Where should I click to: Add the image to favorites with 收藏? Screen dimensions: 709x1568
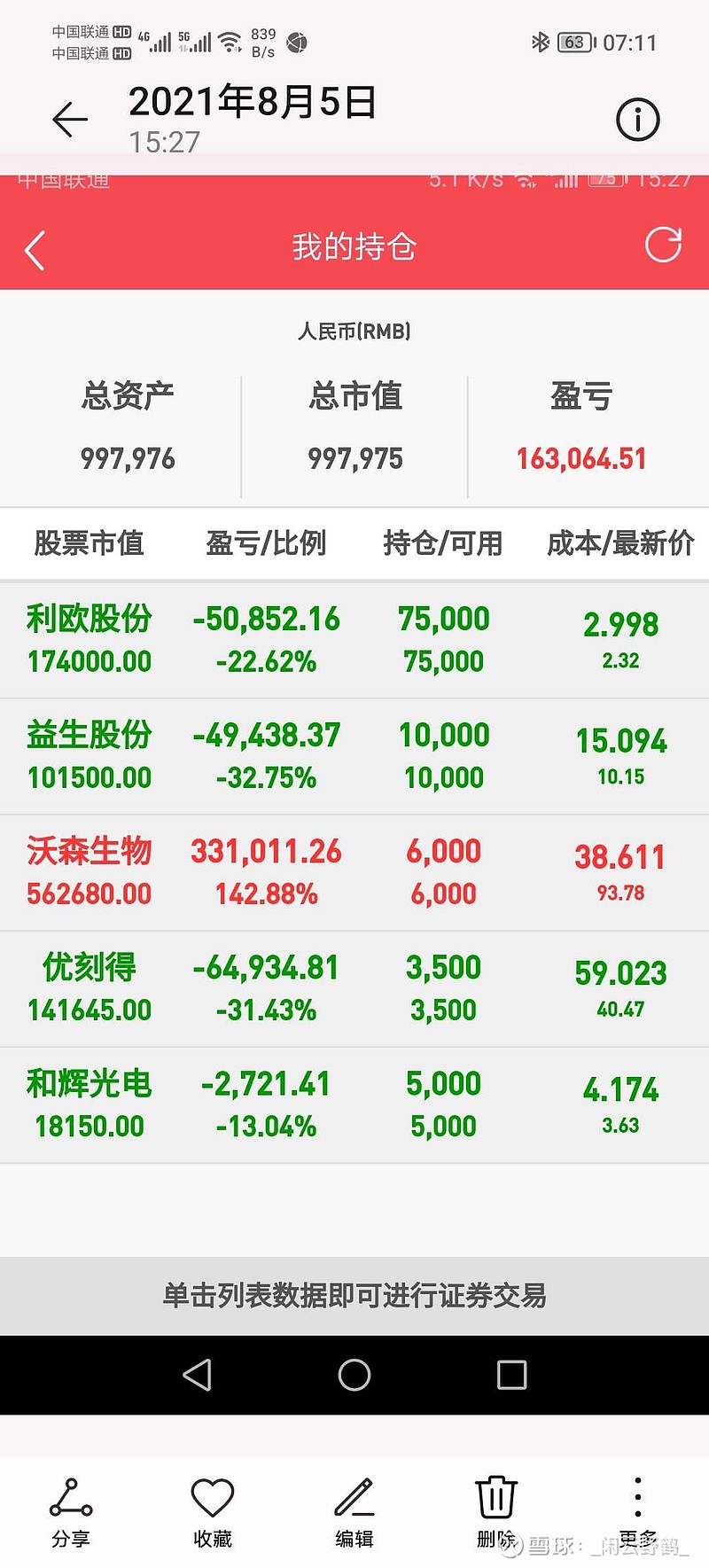coord(213,1512)
